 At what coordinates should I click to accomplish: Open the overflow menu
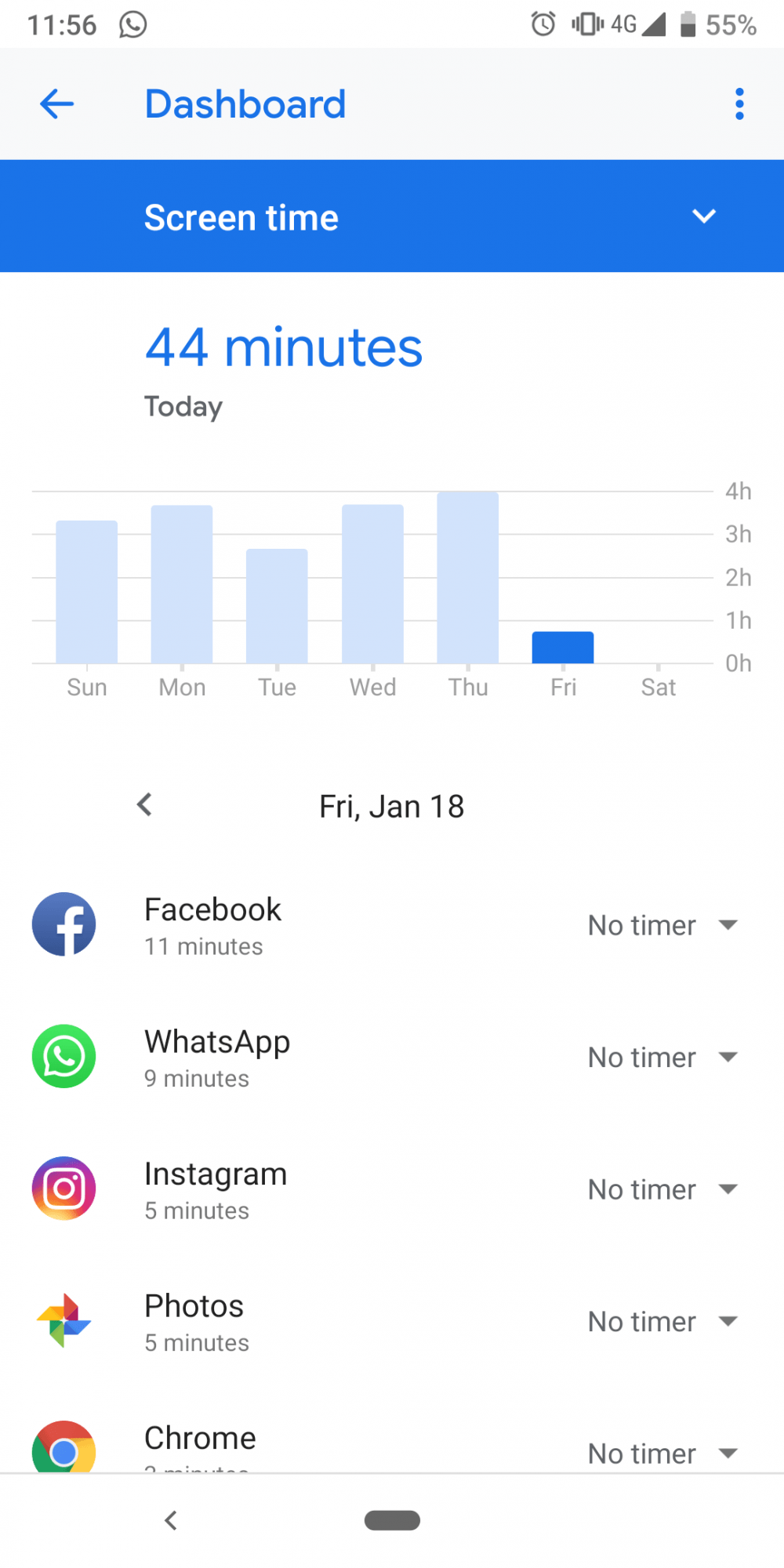click(739, 104)
